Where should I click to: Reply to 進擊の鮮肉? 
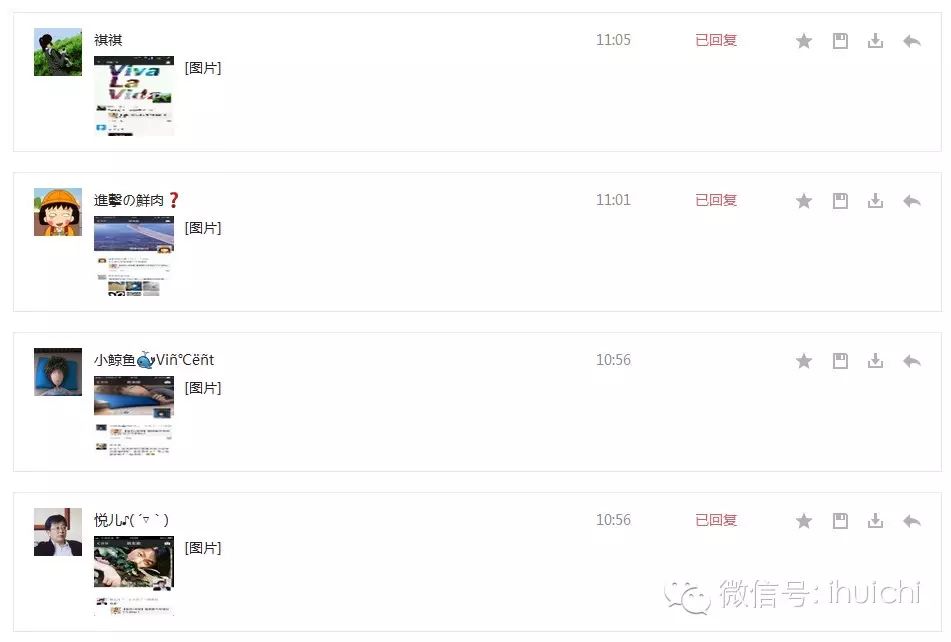click(x=911, y=201)
